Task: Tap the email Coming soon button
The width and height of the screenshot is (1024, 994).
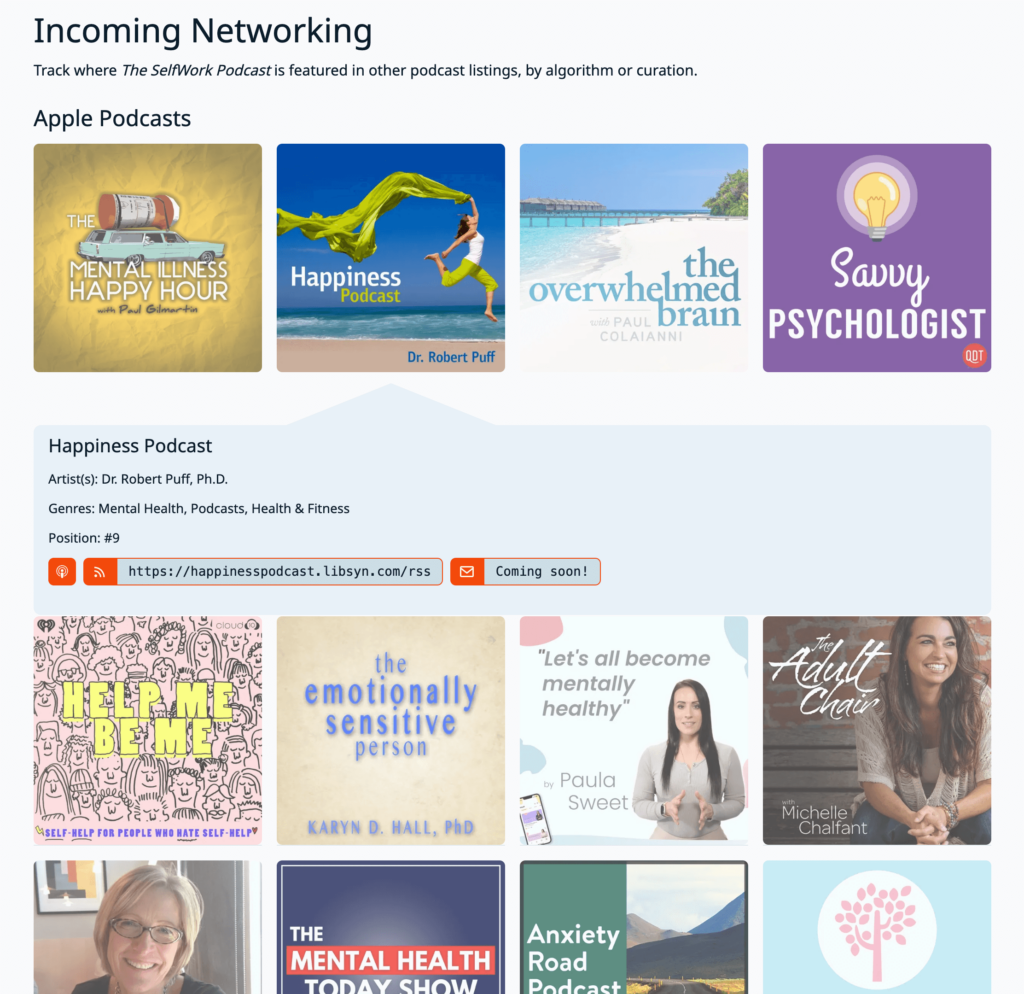Action: pyautogui.click(x=525, y=572)
